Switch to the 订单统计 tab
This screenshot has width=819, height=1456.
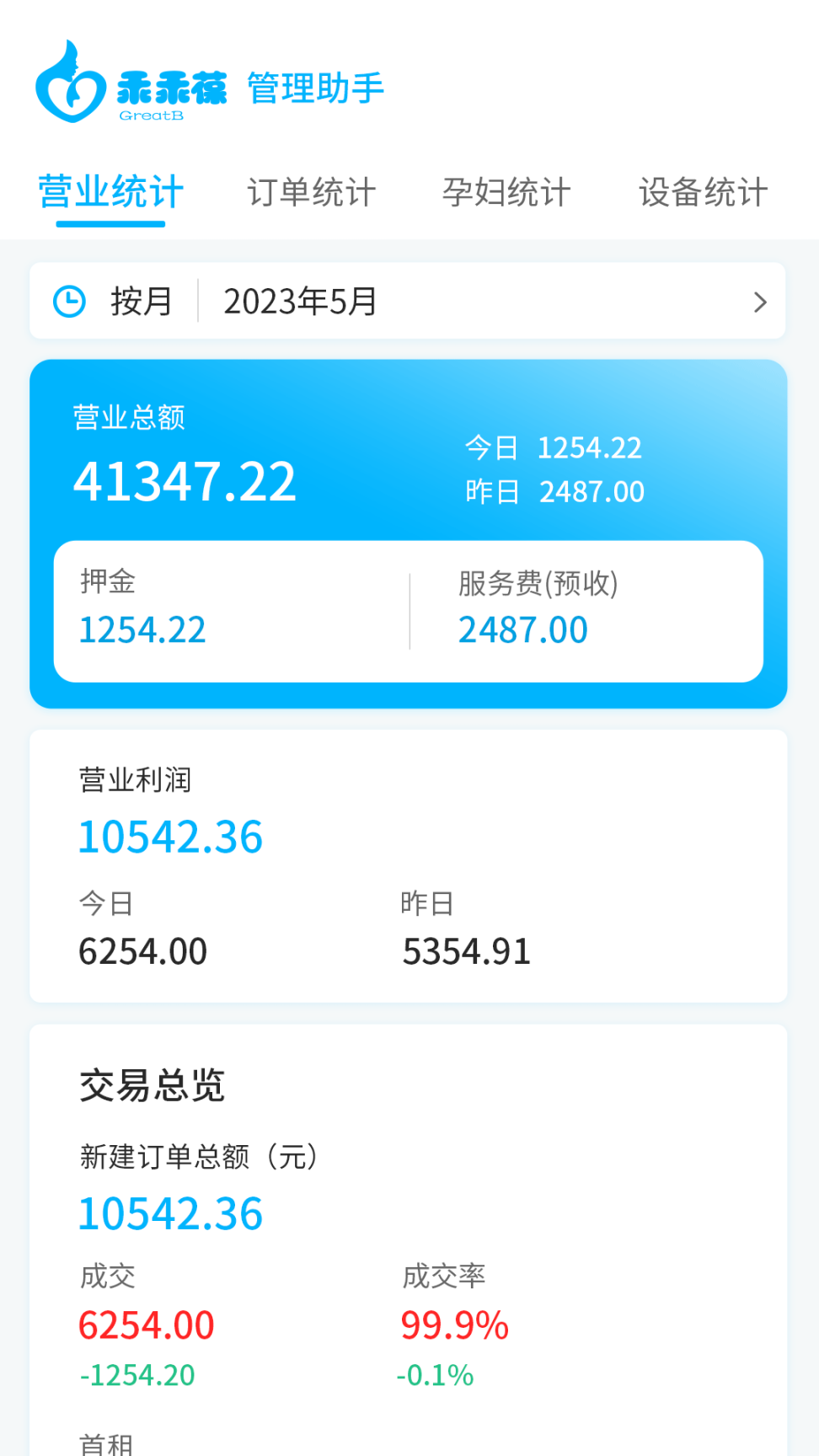(x=311, y=192)
